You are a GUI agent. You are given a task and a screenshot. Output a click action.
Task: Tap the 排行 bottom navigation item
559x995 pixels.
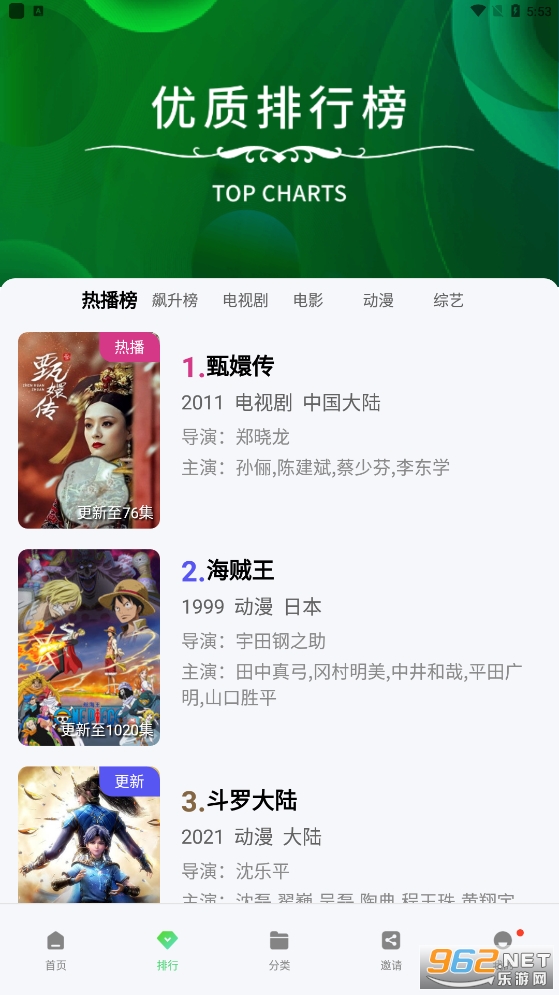point(168,950)
